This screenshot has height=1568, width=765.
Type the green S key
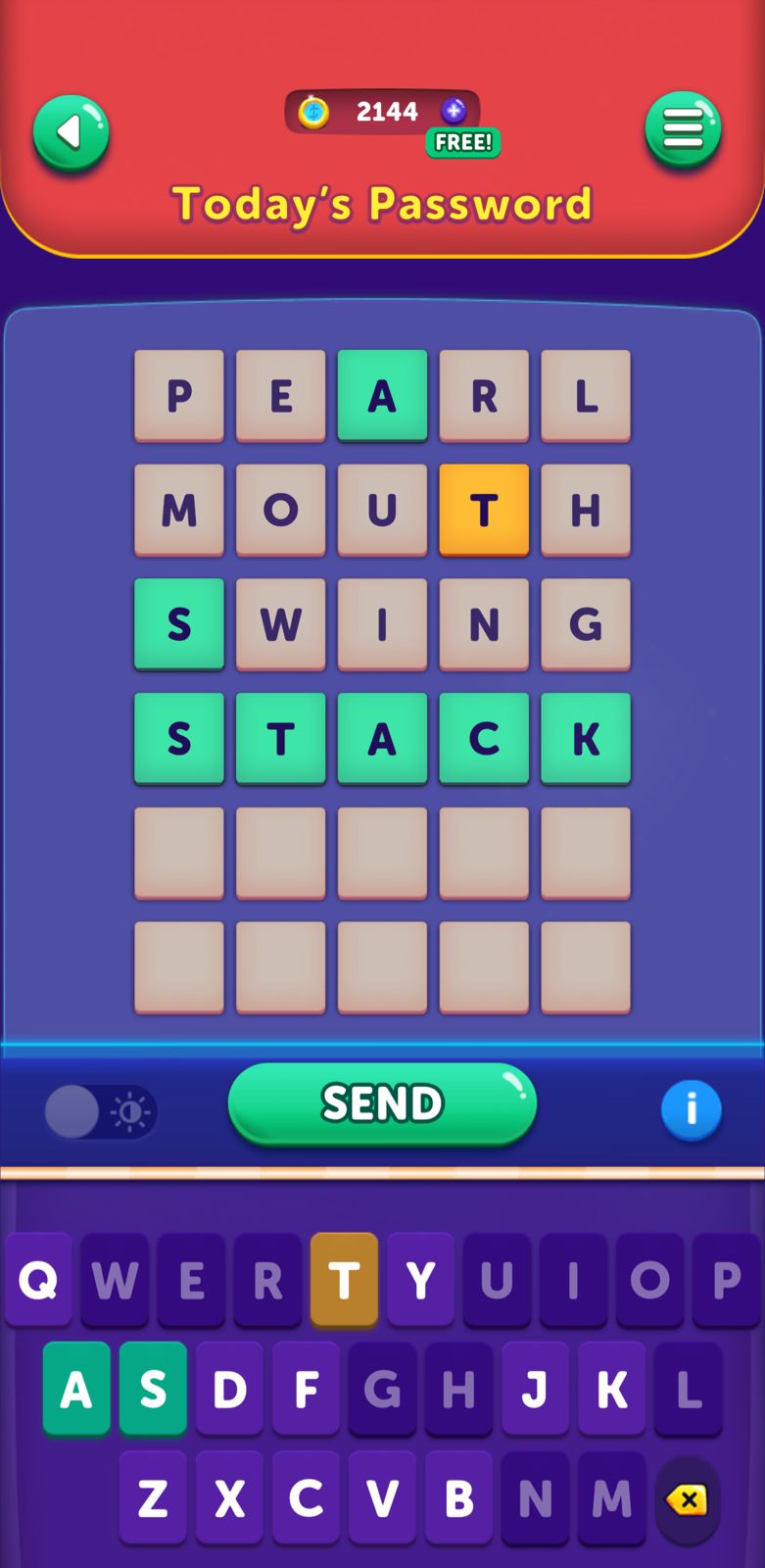(x=153, y=1389)
